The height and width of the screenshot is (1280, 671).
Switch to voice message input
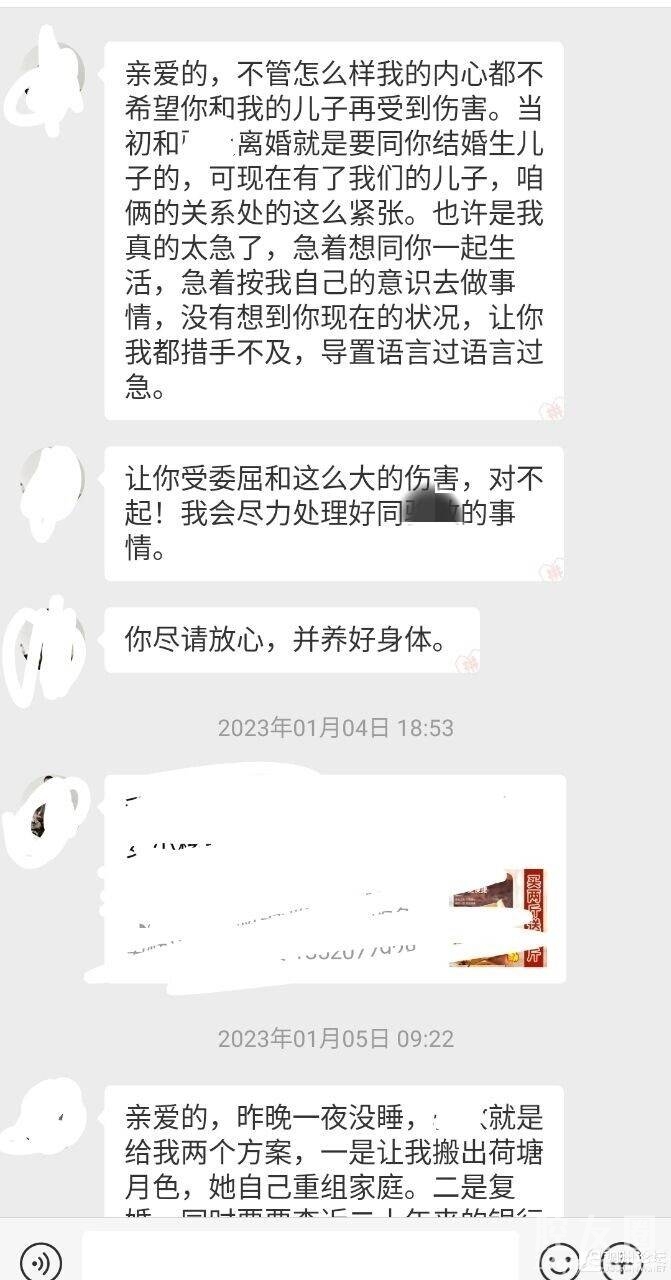tap(40, 1258)
